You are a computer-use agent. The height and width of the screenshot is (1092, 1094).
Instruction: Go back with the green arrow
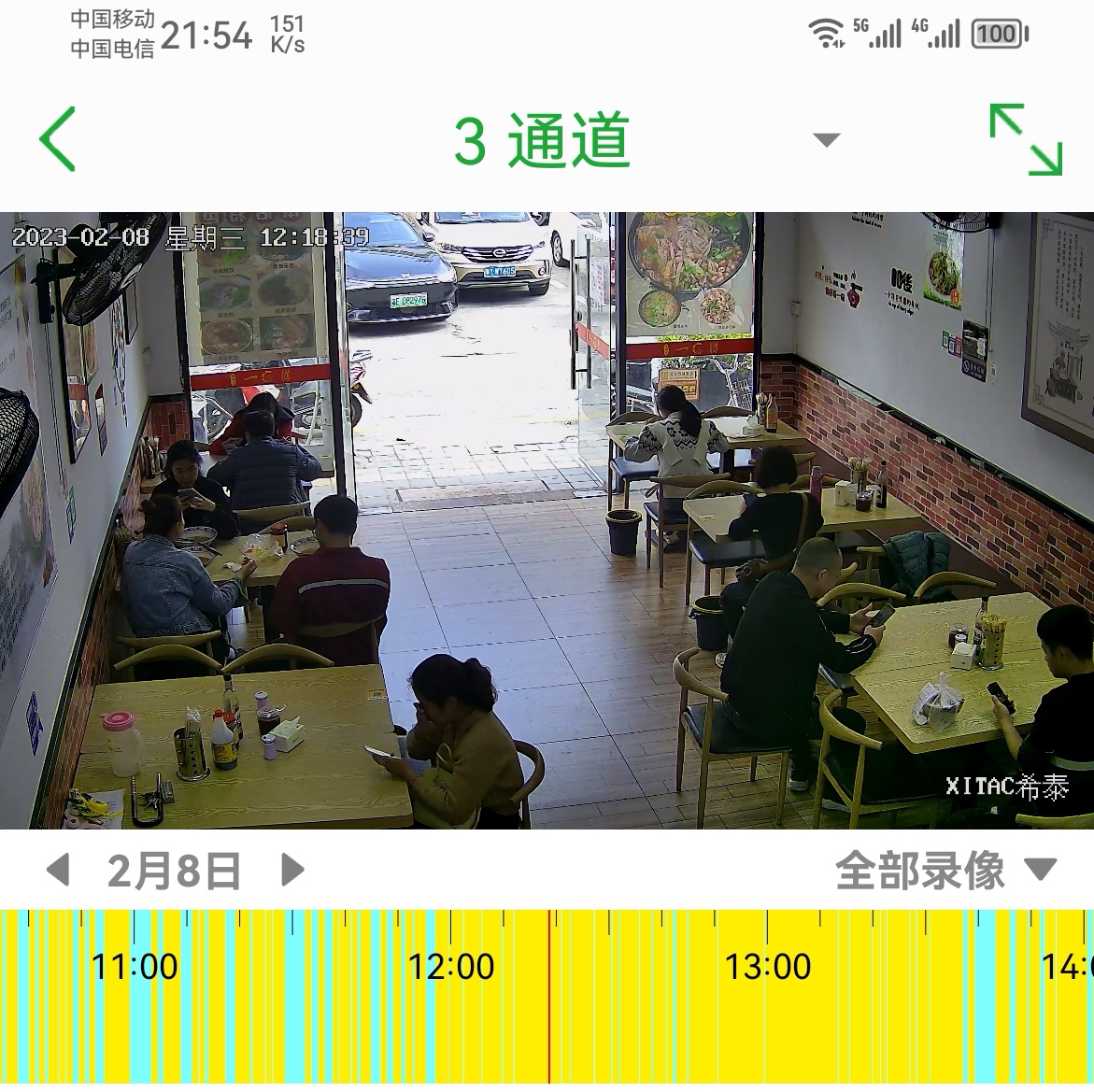(58, 140)
